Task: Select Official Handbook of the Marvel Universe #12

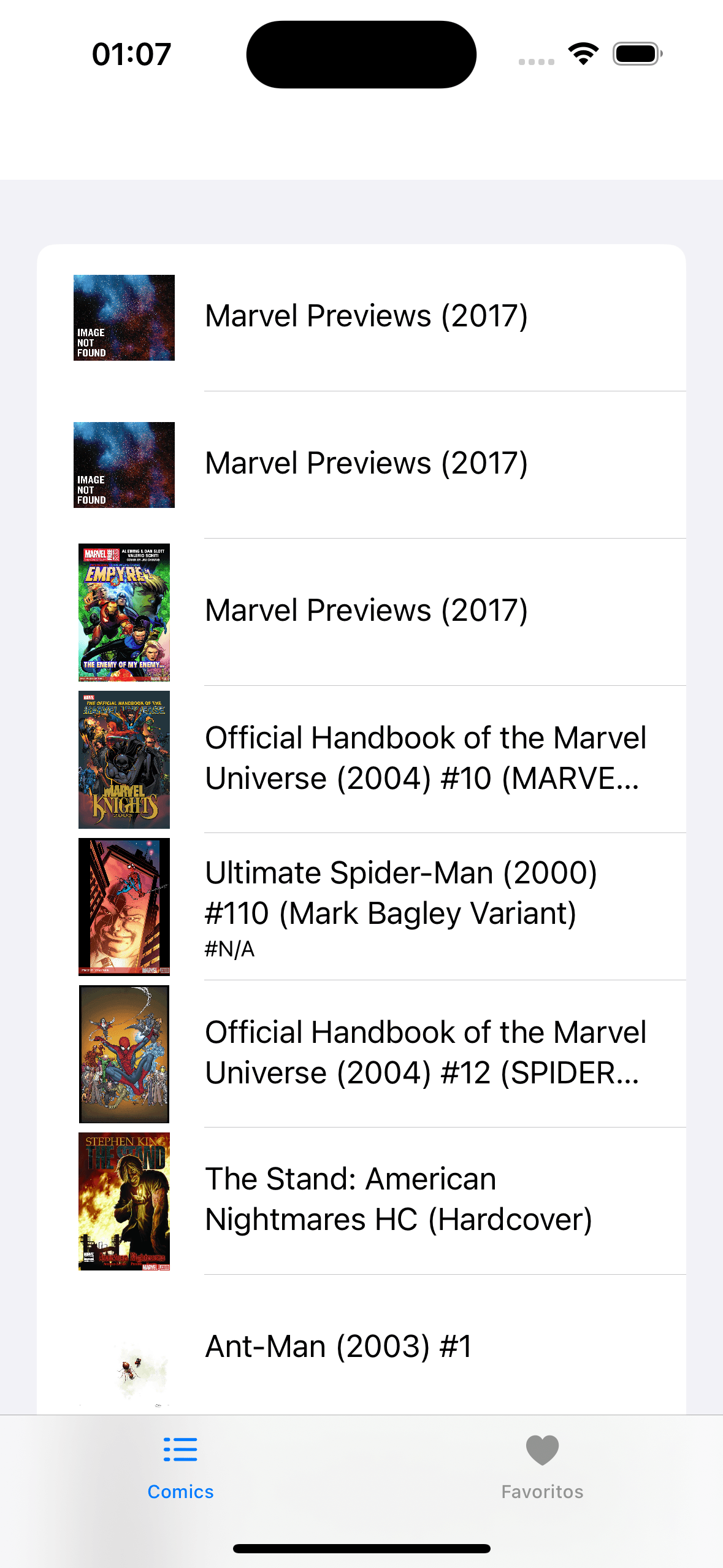Action: pos(426,1052)
